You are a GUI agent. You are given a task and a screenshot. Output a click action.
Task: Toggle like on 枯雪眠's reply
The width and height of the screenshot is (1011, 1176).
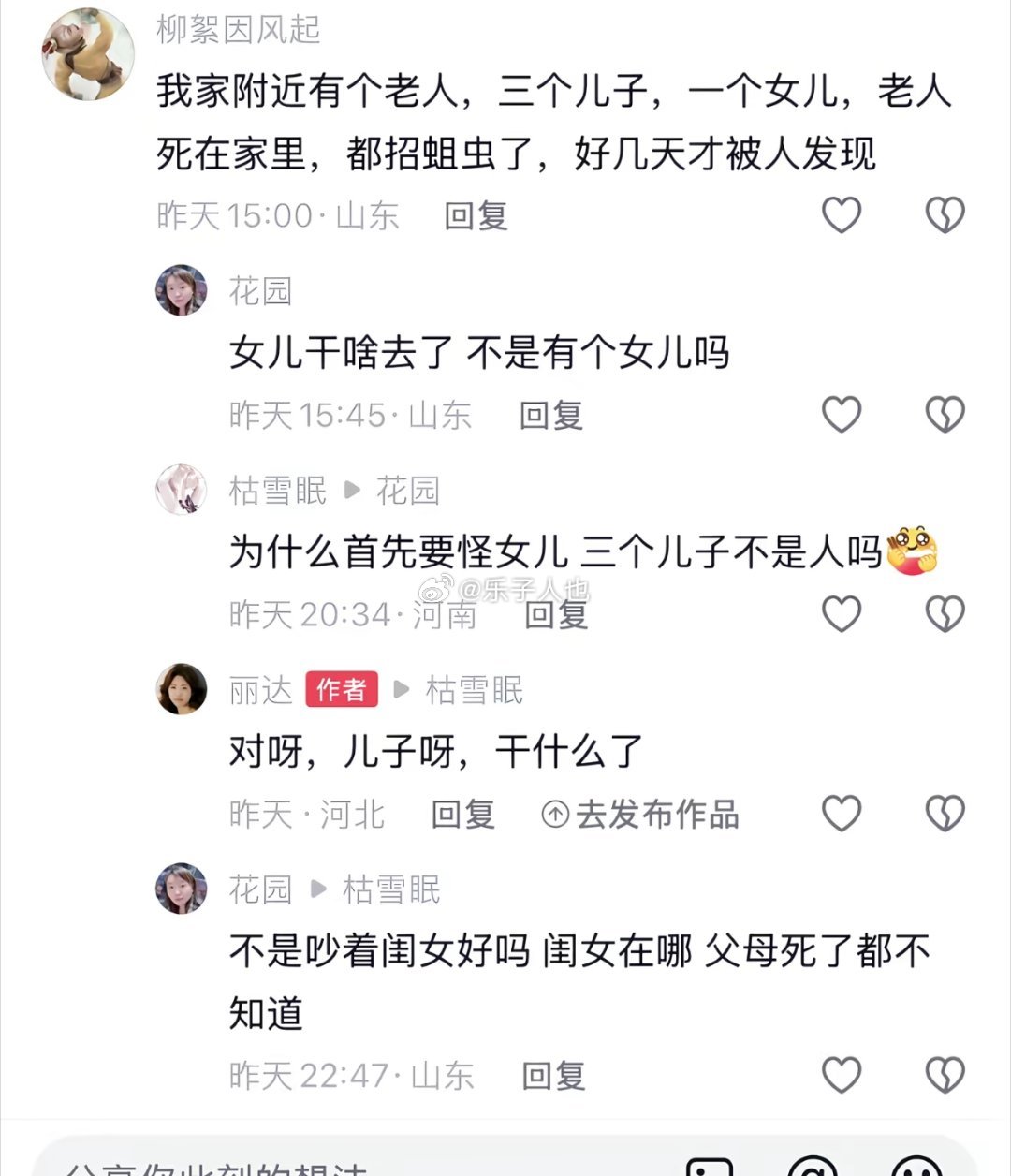[842, 613]
